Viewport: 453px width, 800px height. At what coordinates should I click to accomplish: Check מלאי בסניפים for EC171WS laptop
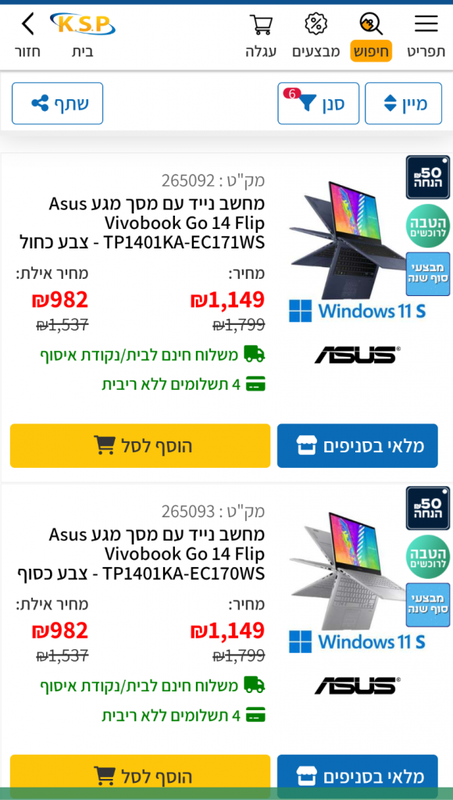358,446
